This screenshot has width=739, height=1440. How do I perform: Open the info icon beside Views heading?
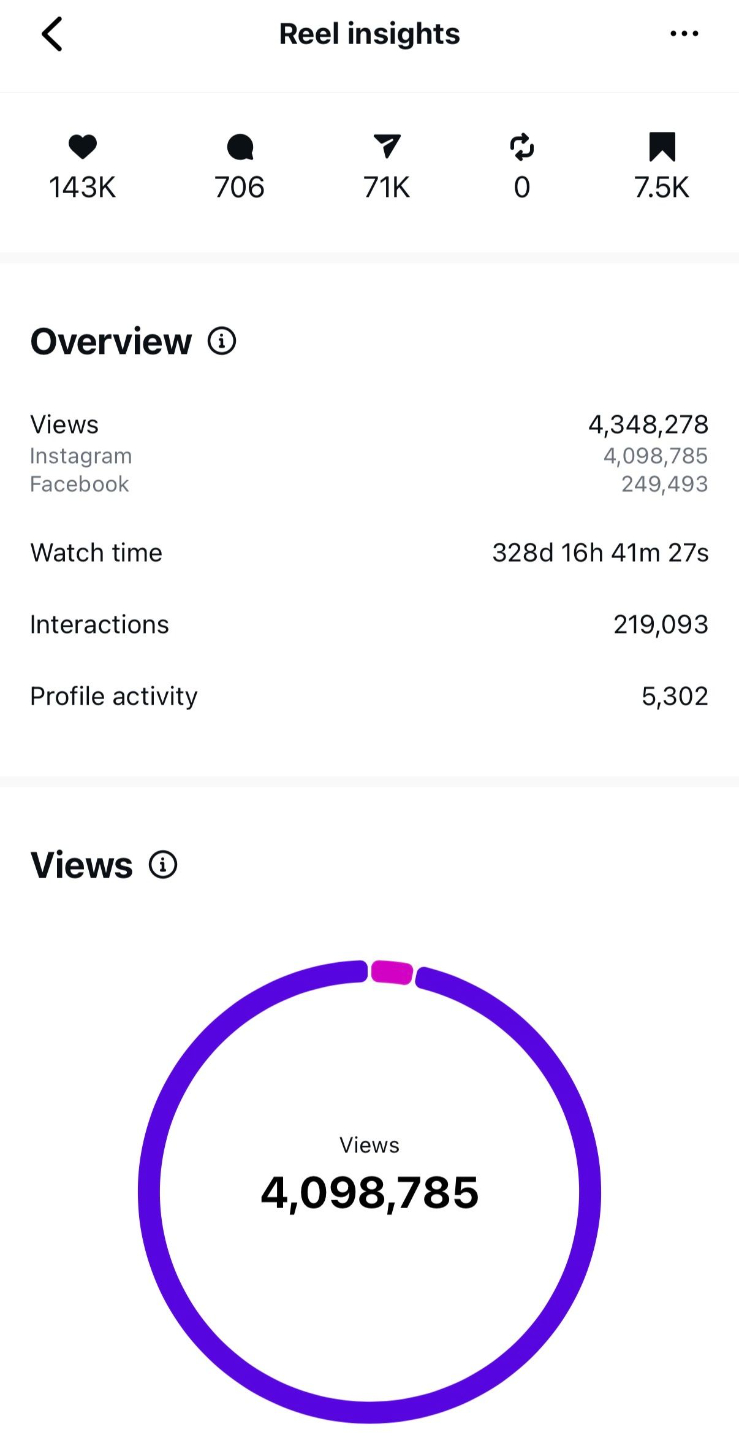[x=163, y=865]
